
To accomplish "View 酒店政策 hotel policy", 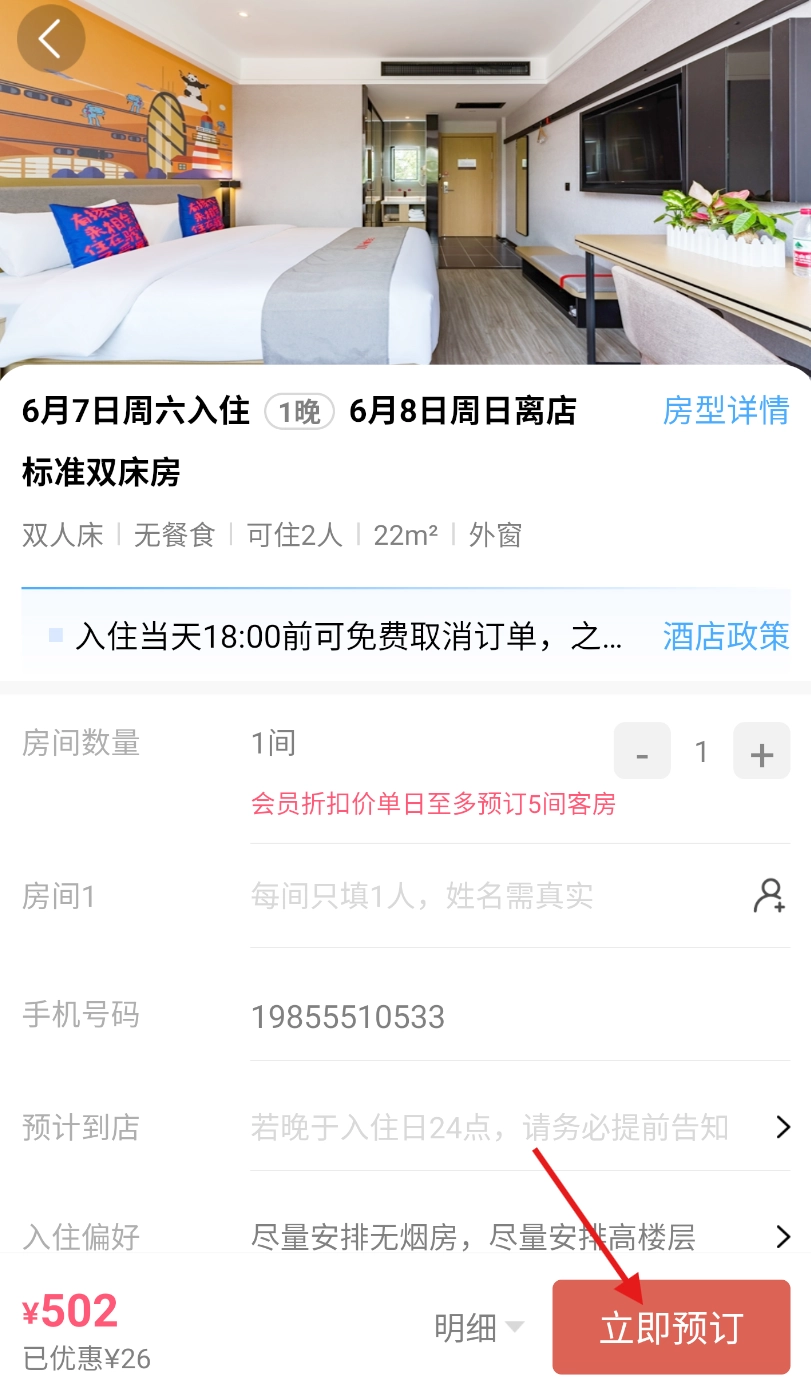I will pos(725,636).
